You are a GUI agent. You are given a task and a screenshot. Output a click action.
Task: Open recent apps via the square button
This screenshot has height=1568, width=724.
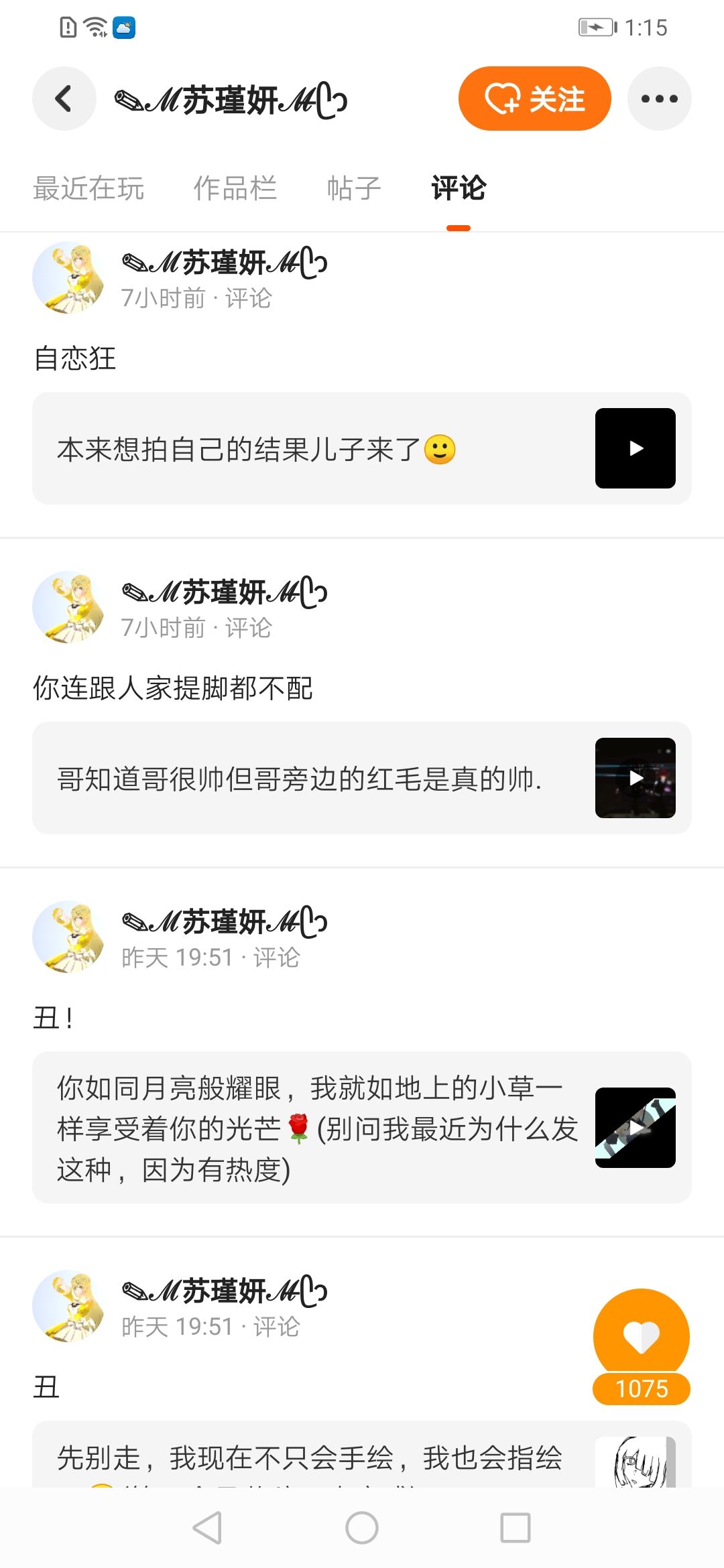tap(515, 1528)
